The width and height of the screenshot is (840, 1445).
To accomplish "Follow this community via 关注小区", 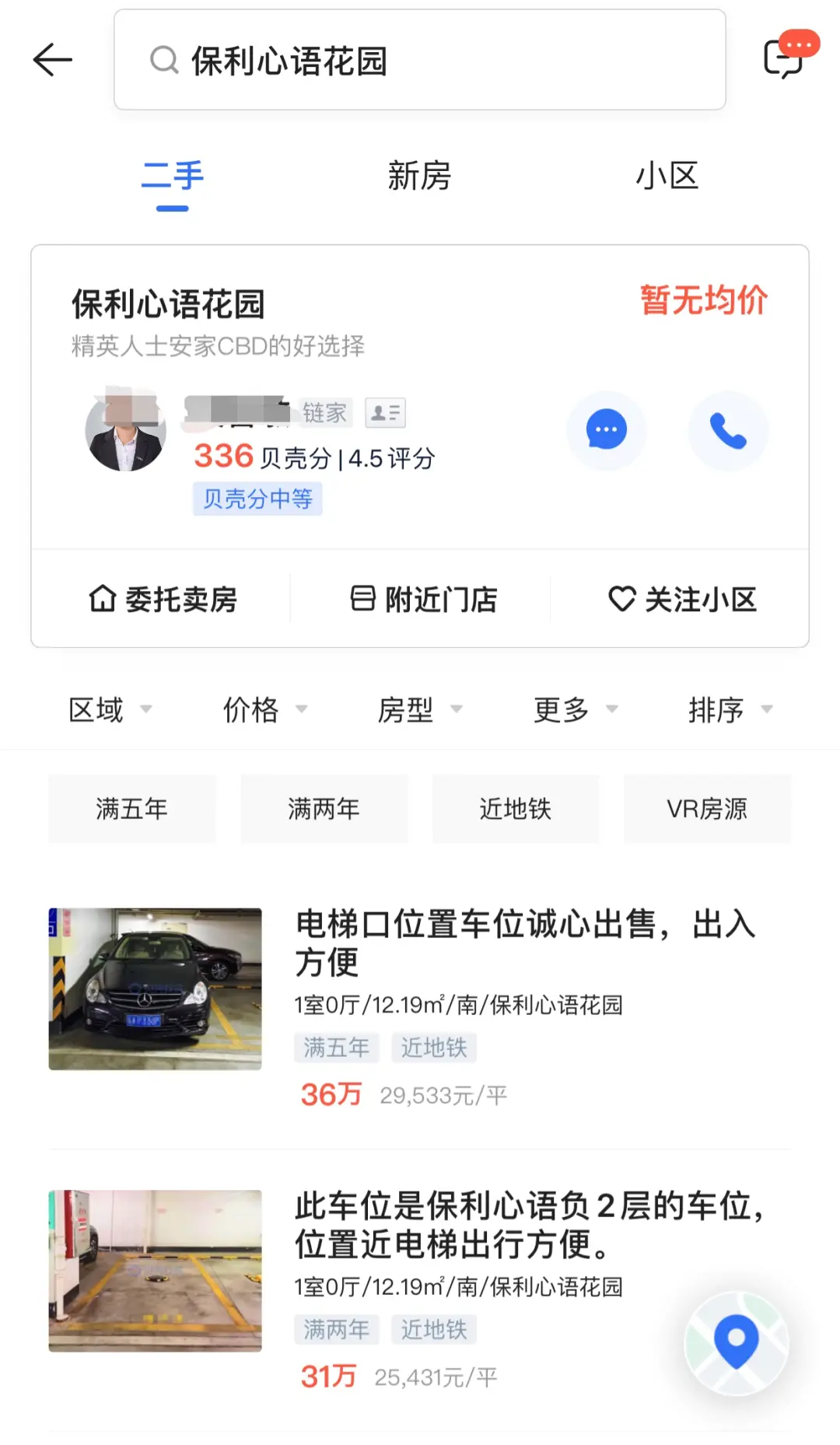I will tap(682, 599).
